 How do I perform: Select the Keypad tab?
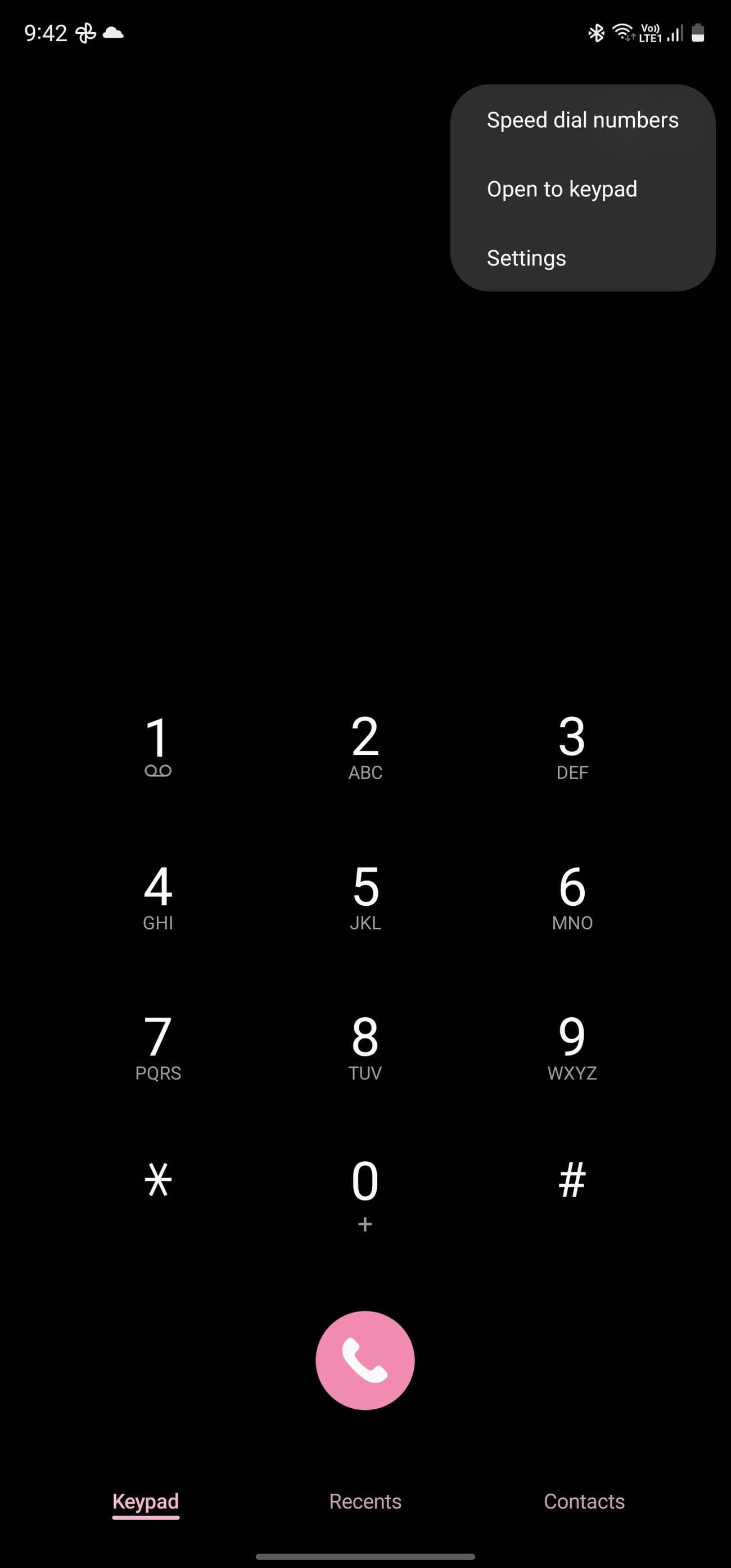pyautogui.click(x=145, y=1501)
